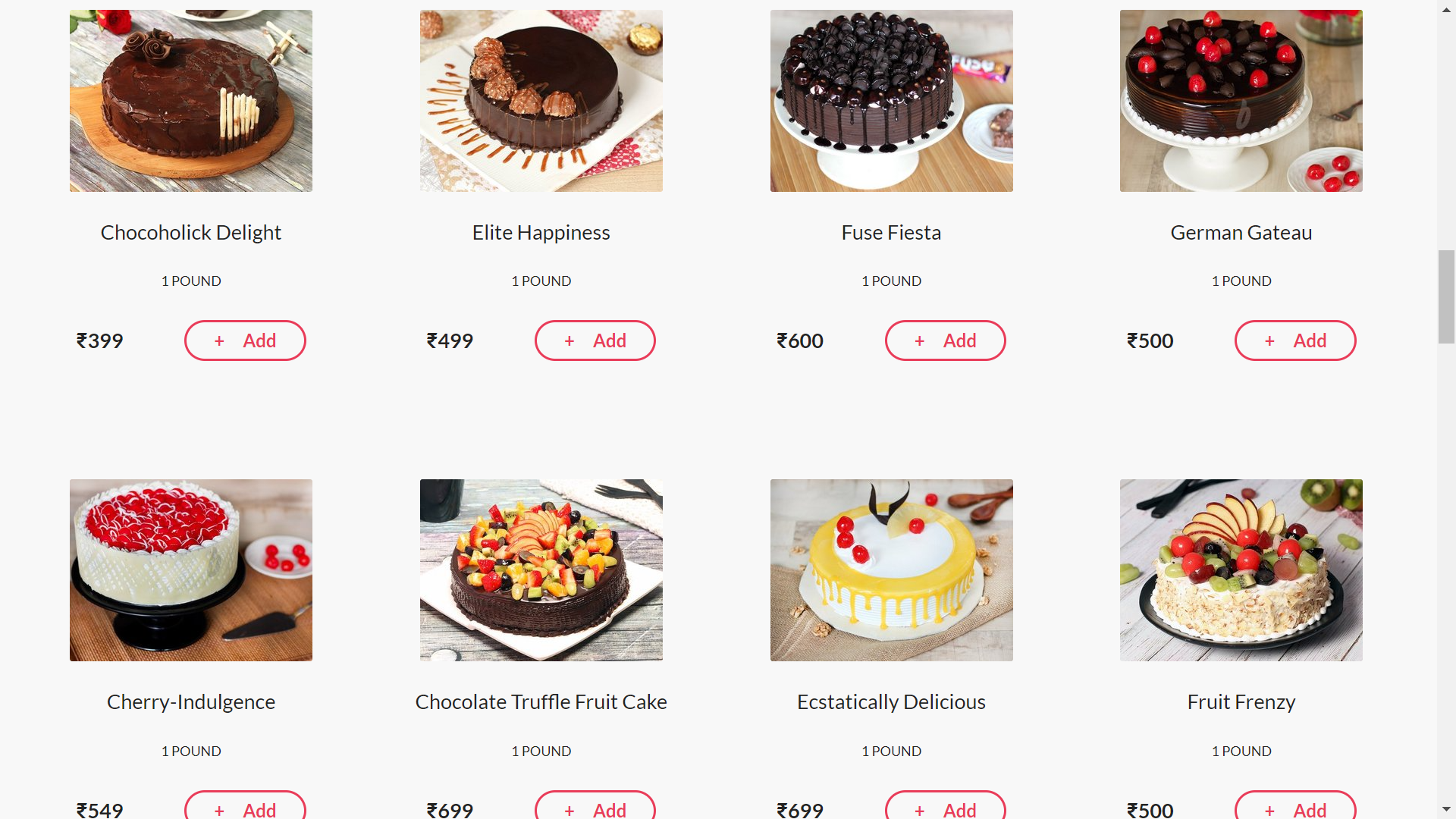The width and height of the screenshot is (1456, 819).
Task: Click the scrollbar up arrow
Action: tap(1446, 9)
